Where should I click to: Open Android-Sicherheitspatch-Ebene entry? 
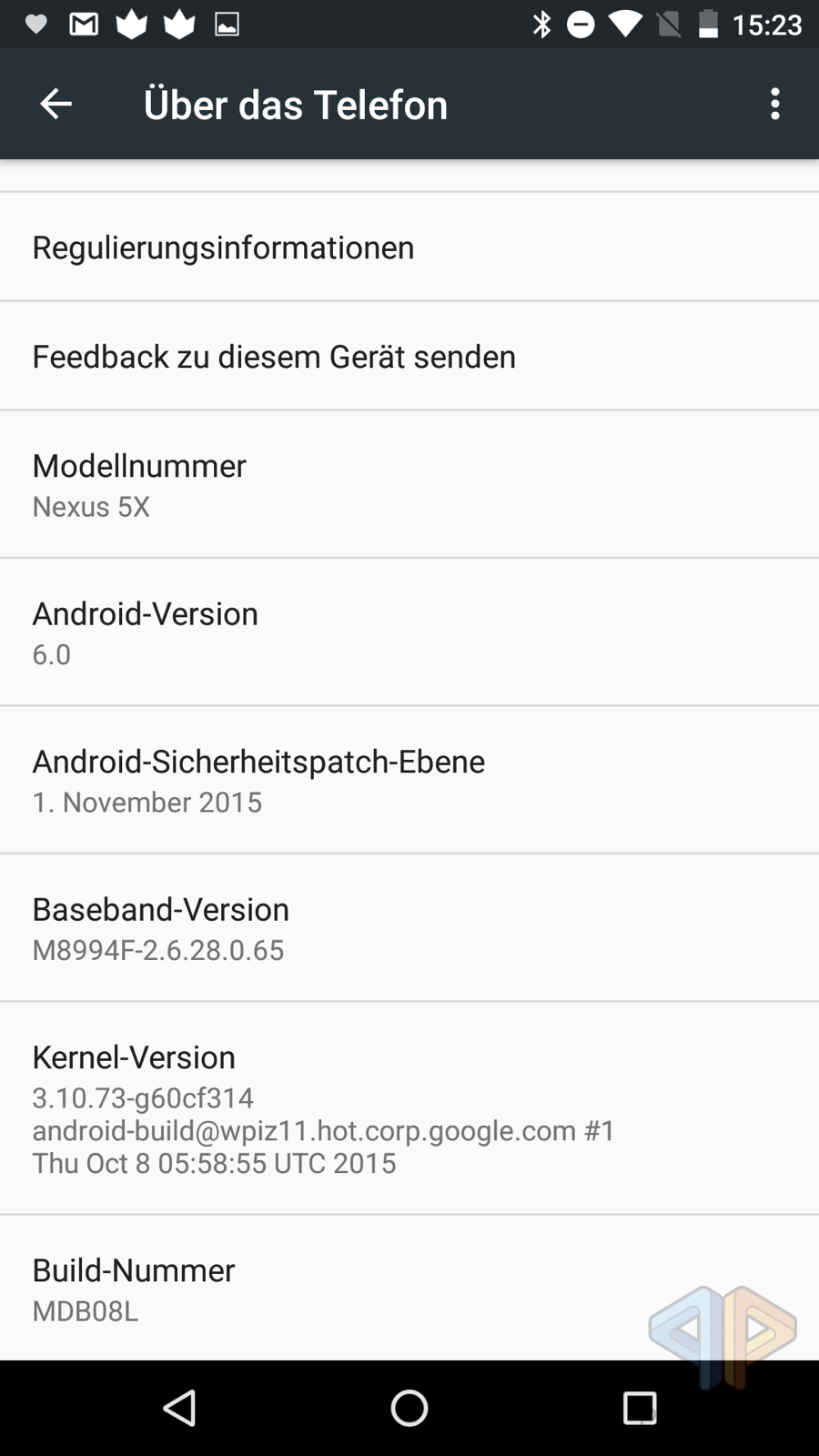409,780
